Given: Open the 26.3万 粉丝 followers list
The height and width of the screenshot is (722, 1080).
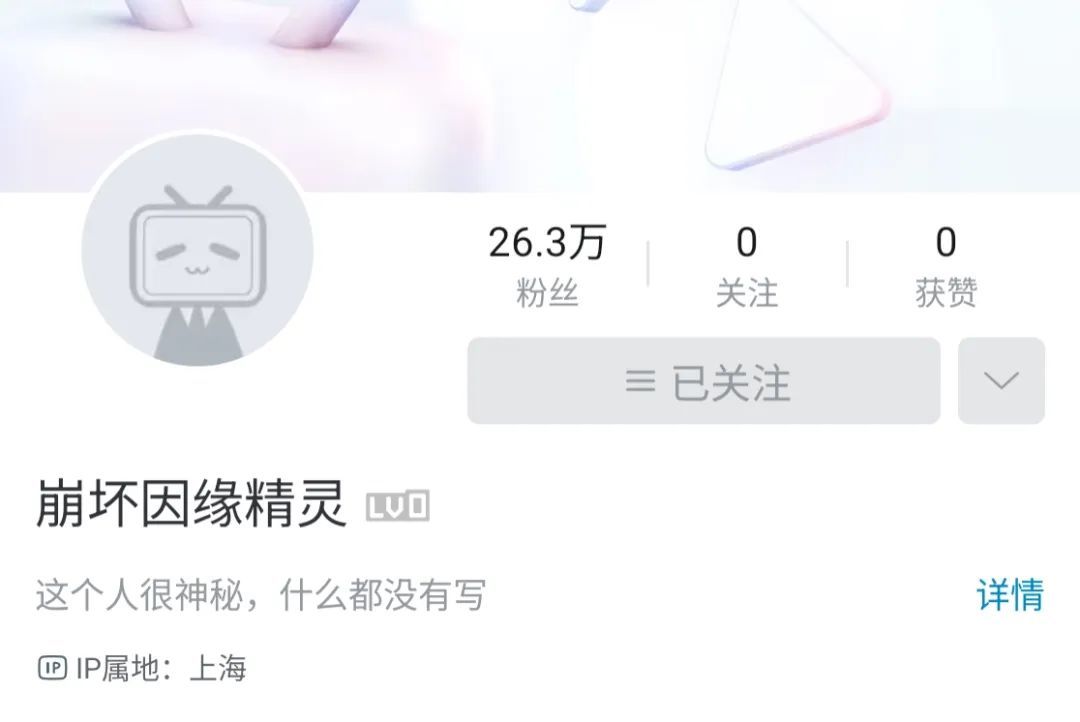Looking at the screenshot, I should click(x=547, y=265).
